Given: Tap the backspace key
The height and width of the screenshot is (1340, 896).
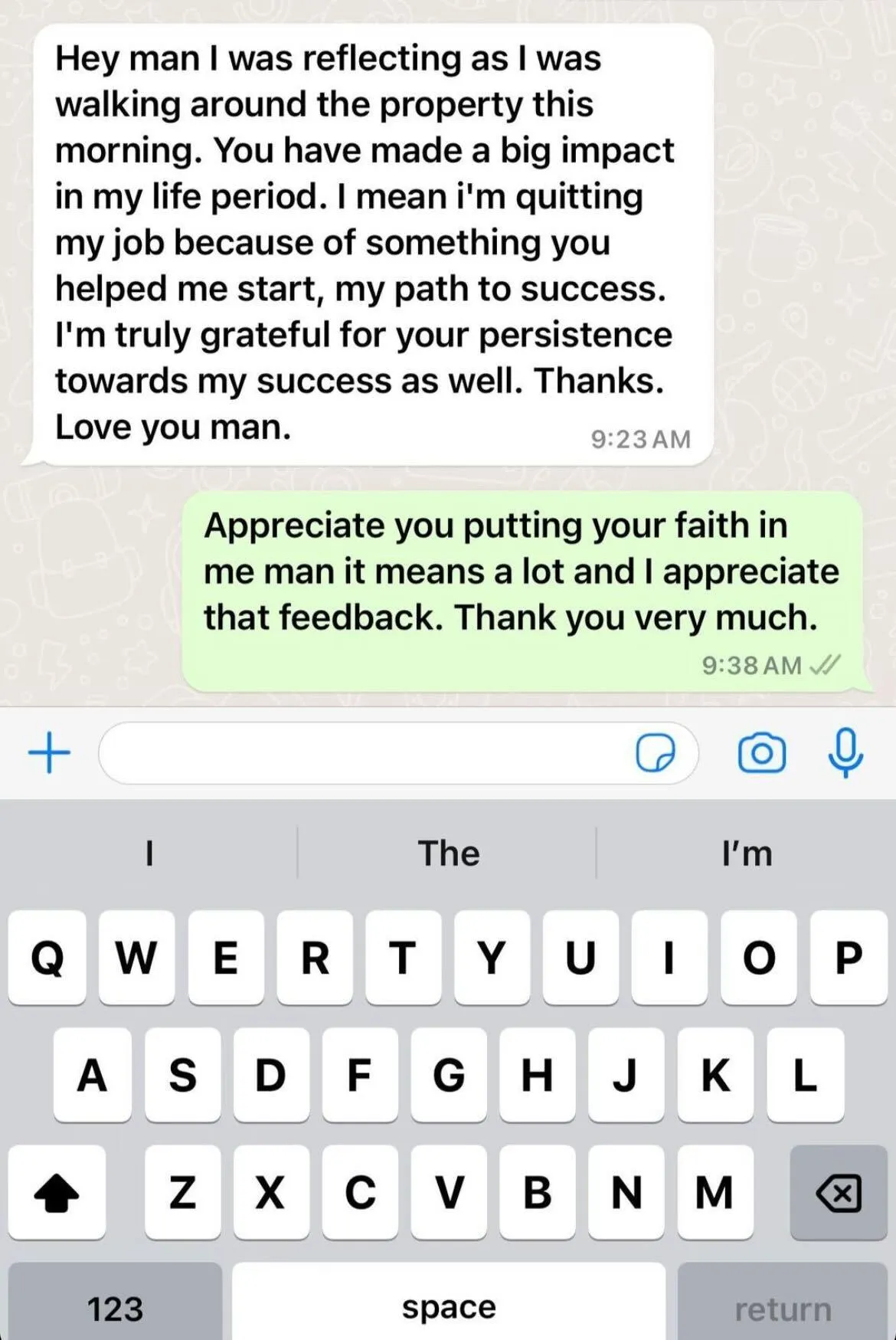Looking at the screenshot, I should coord(839,1192).
